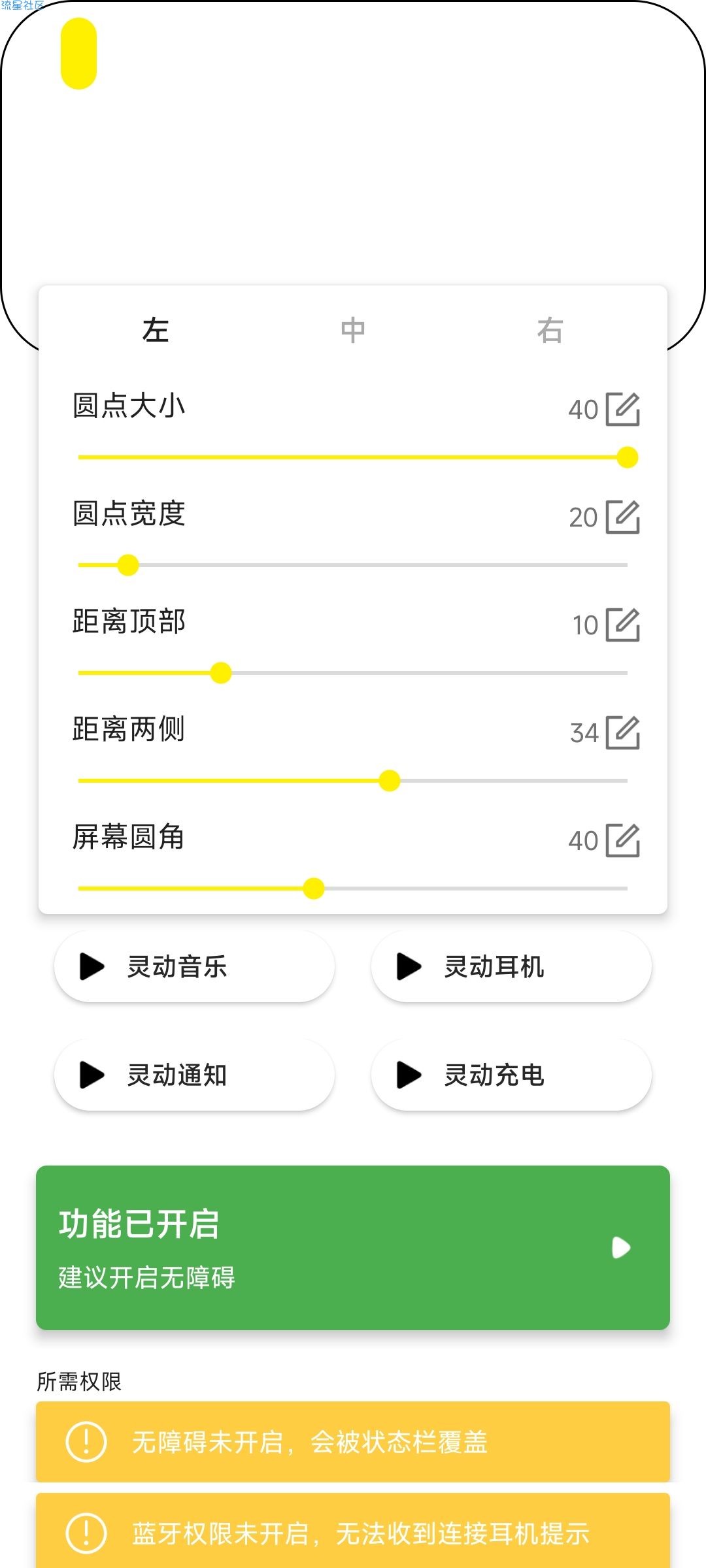Preview the 灵动充电 effect
The width and height of the screenshot is (706, 1568).
(511, 1075)
